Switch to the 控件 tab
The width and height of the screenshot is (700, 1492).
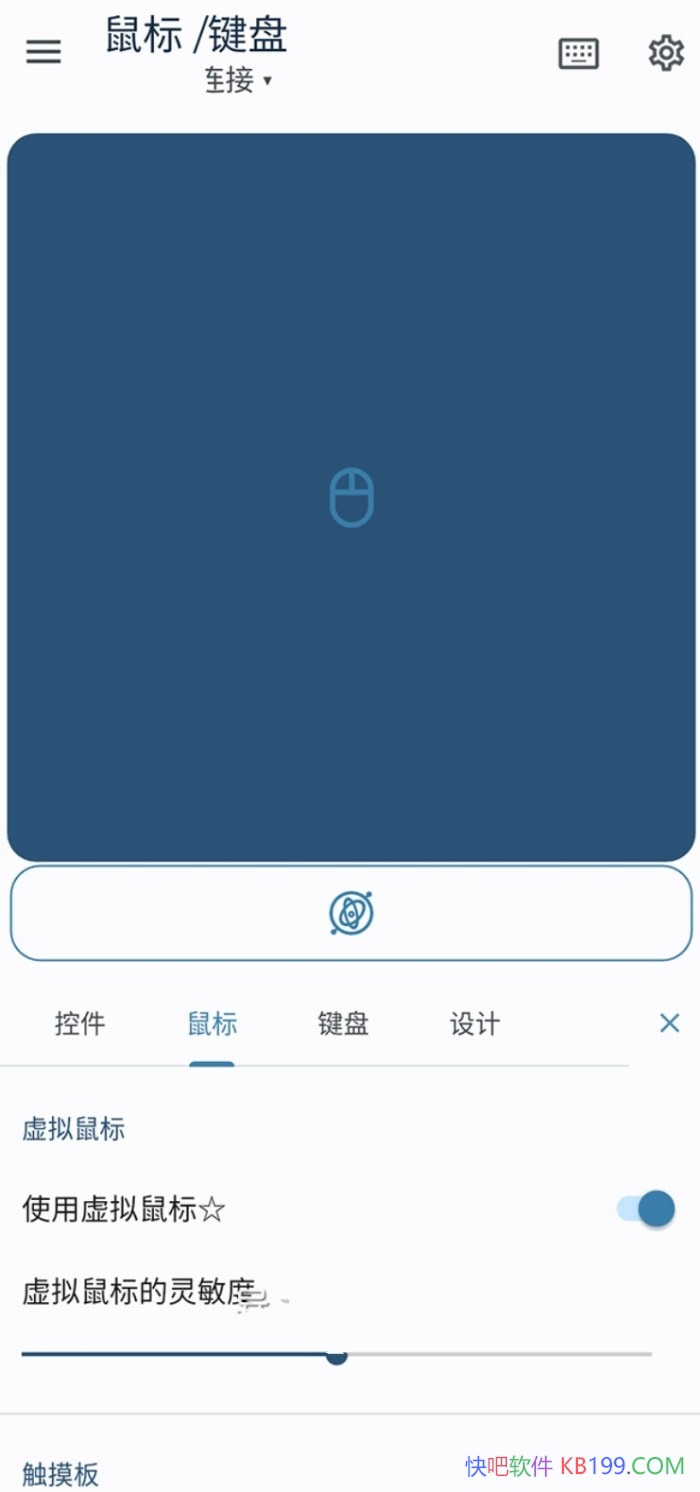[80, 1024]
